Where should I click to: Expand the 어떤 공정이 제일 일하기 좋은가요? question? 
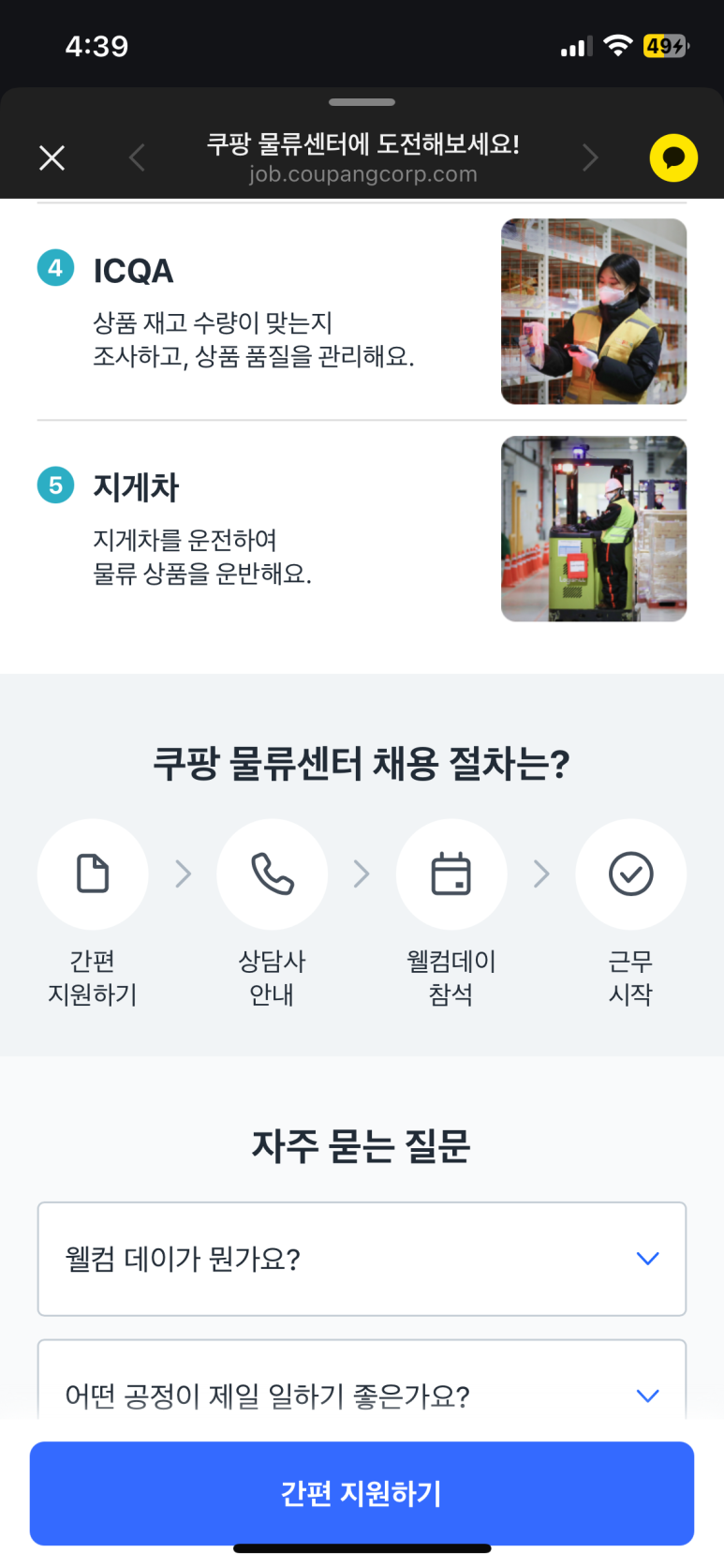point(362,1394)
